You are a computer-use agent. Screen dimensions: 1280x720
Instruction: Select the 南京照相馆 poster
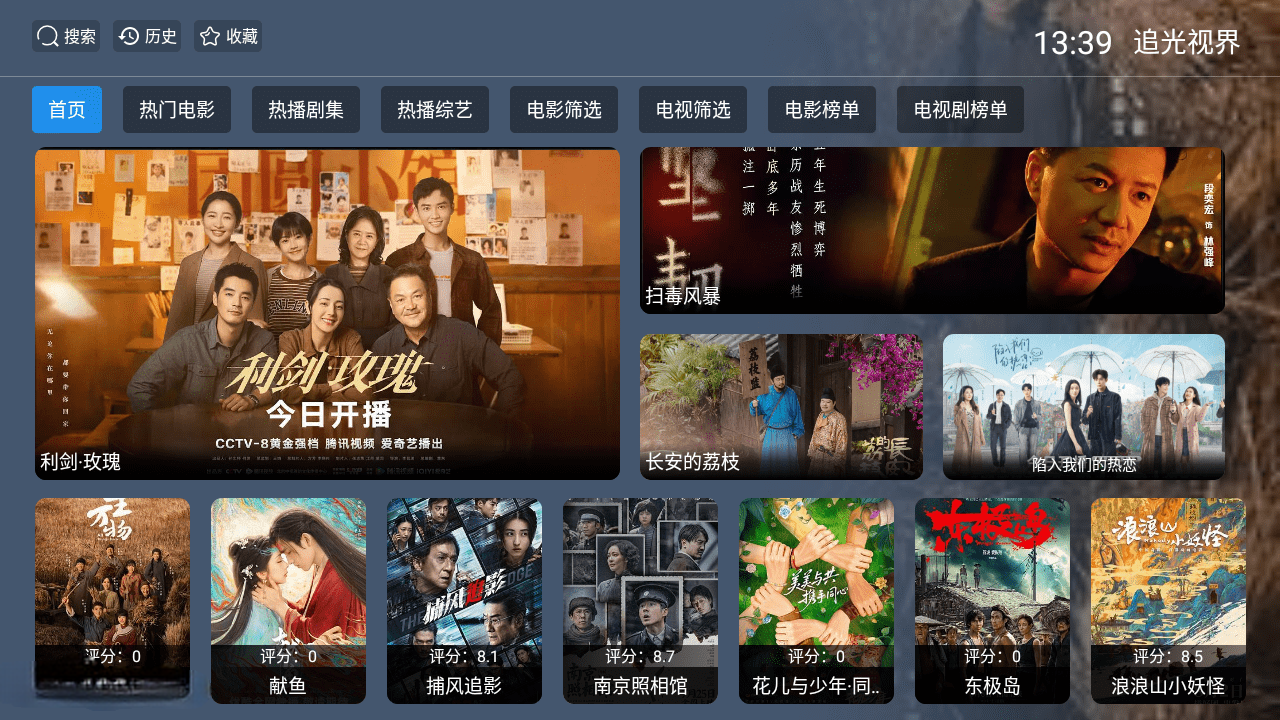640,600
